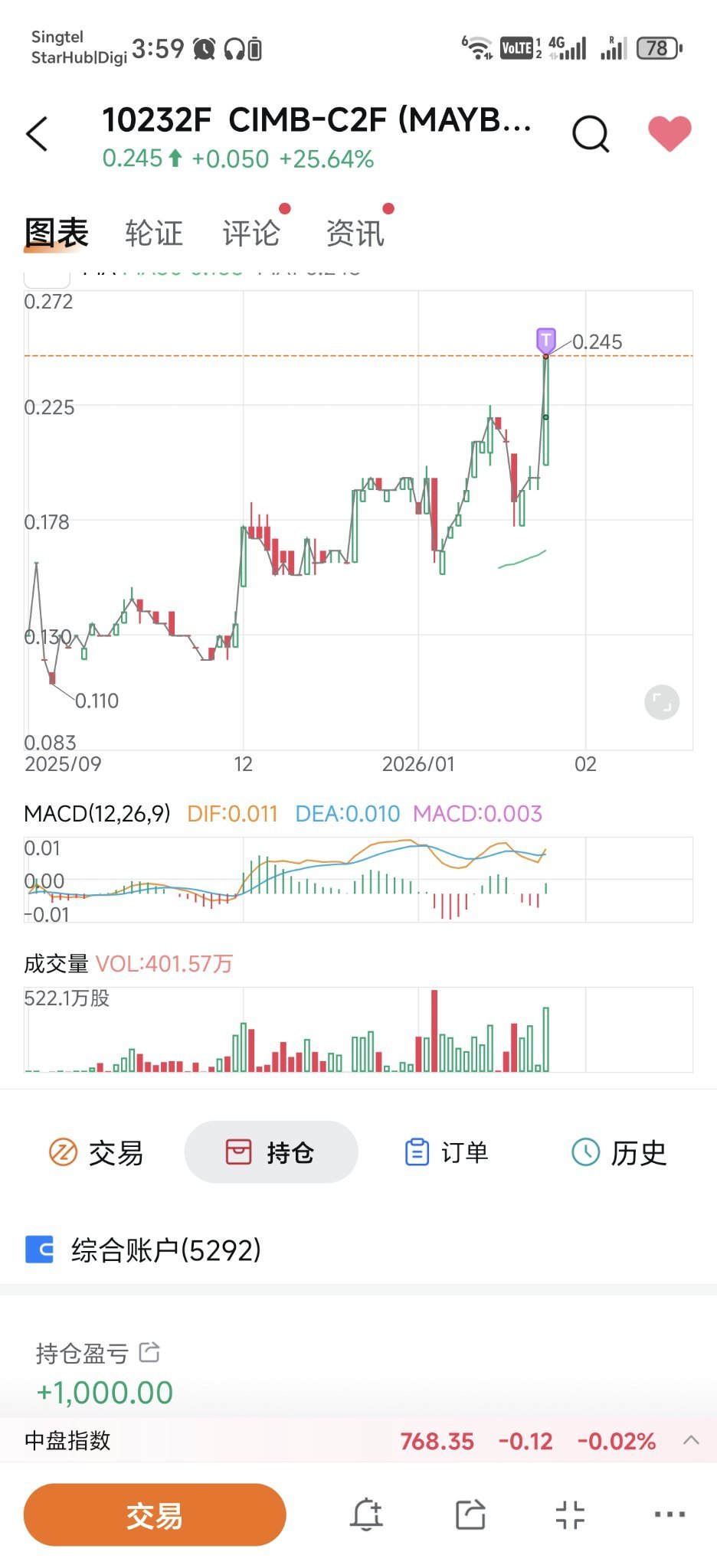Expand the chart to full screen

[662, 702]
